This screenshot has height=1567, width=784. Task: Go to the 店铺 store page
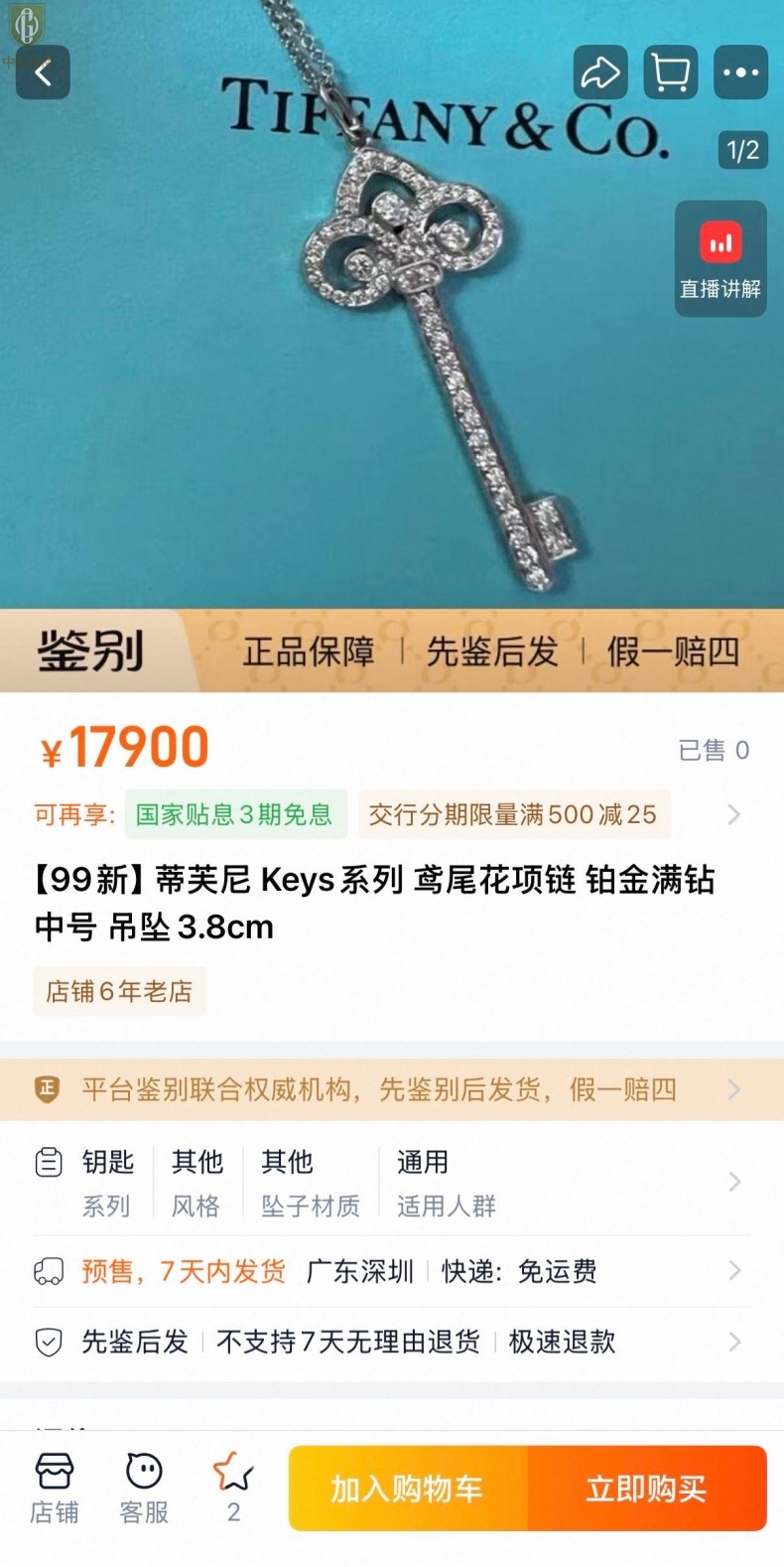[55, 1488]
